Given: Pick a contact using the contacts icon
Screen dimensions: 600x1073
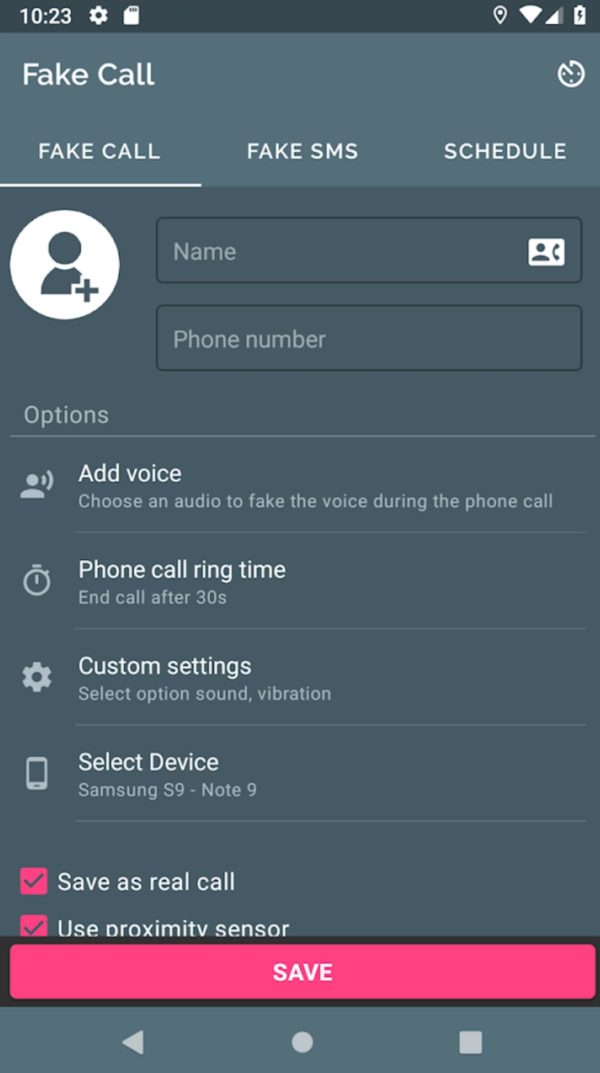Looking at the screenshot, I should tap(546, 252).
